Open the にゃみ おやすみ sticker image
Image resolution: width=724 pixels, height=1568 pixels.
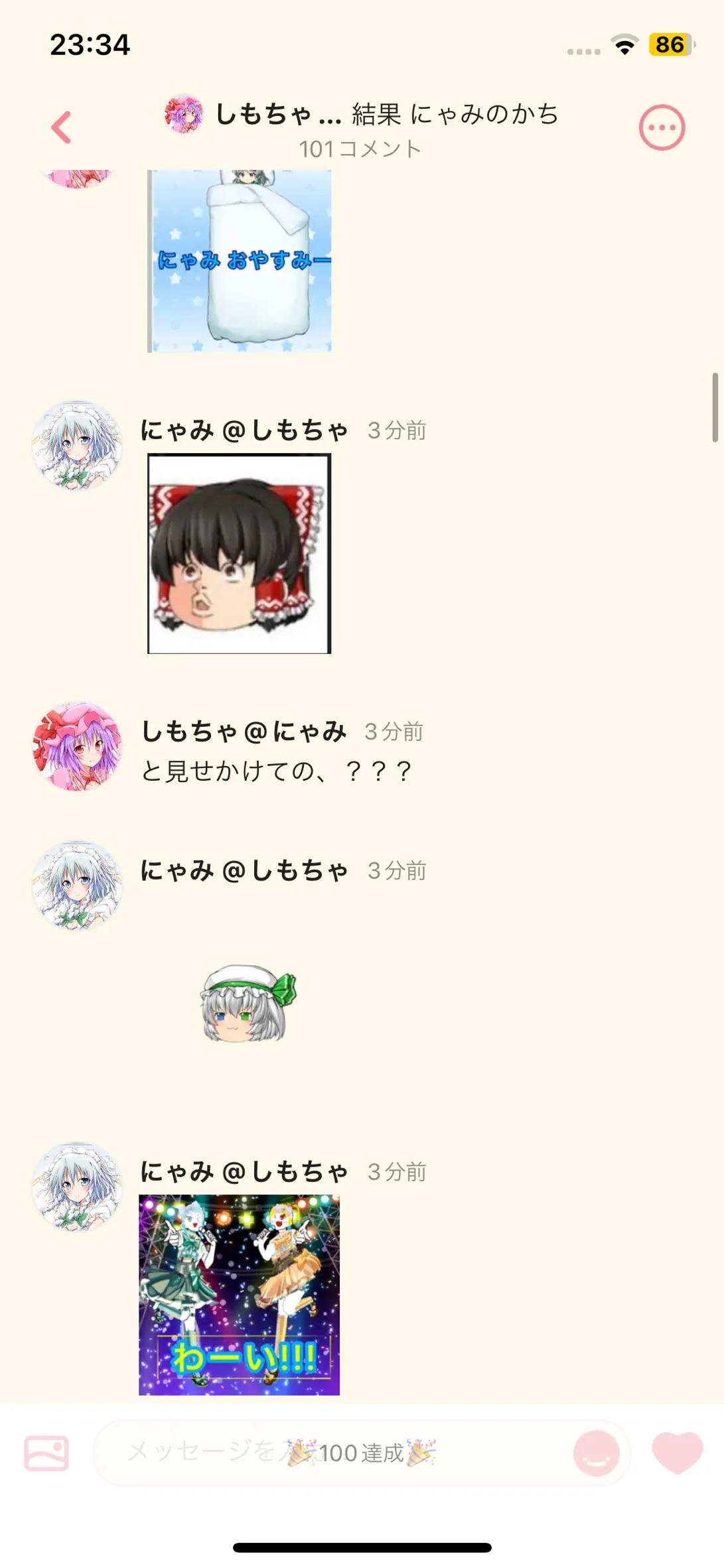239,261
